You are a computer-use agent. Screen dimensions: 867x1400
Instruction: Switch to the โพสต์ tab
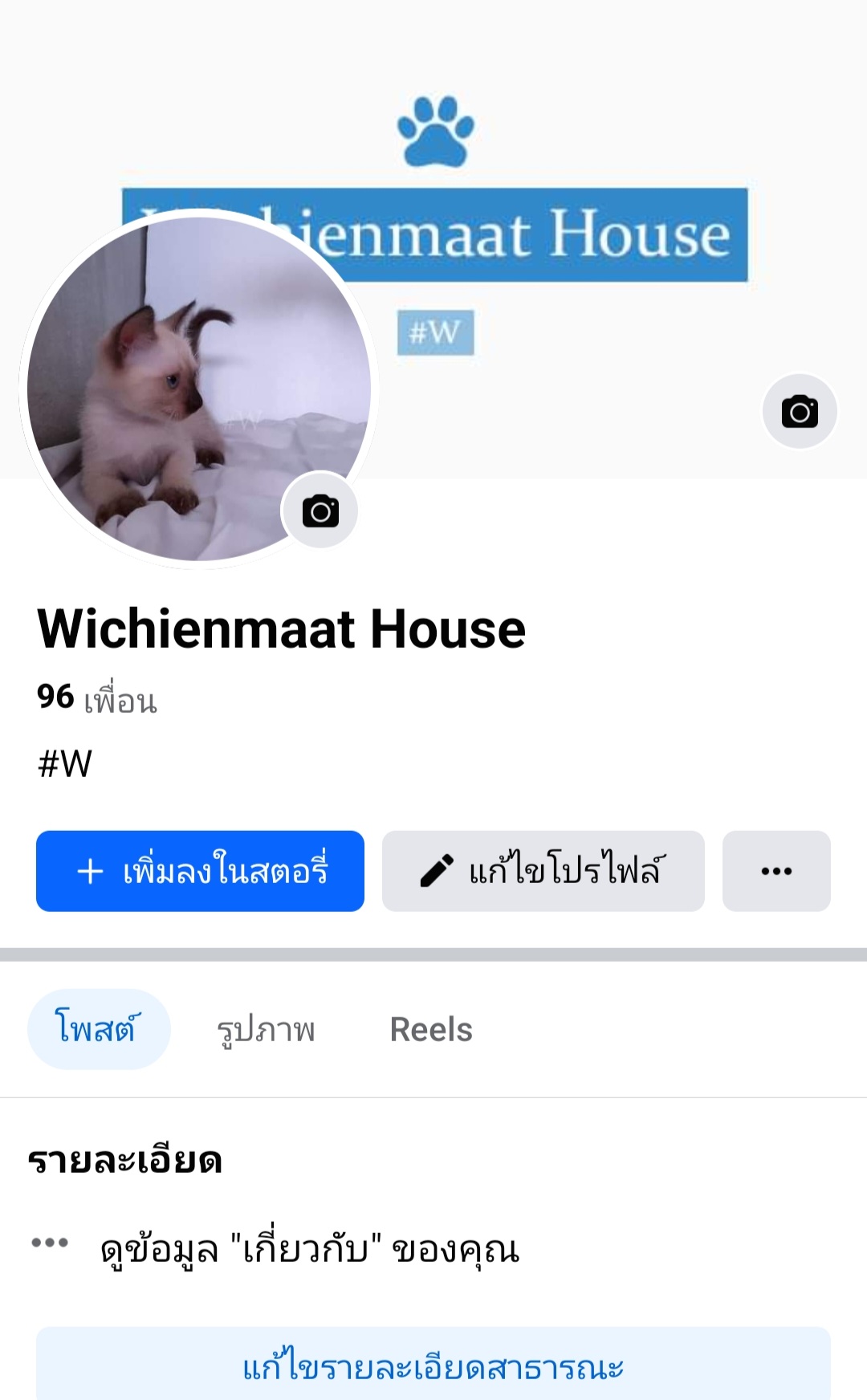[x=99, y=1029]
